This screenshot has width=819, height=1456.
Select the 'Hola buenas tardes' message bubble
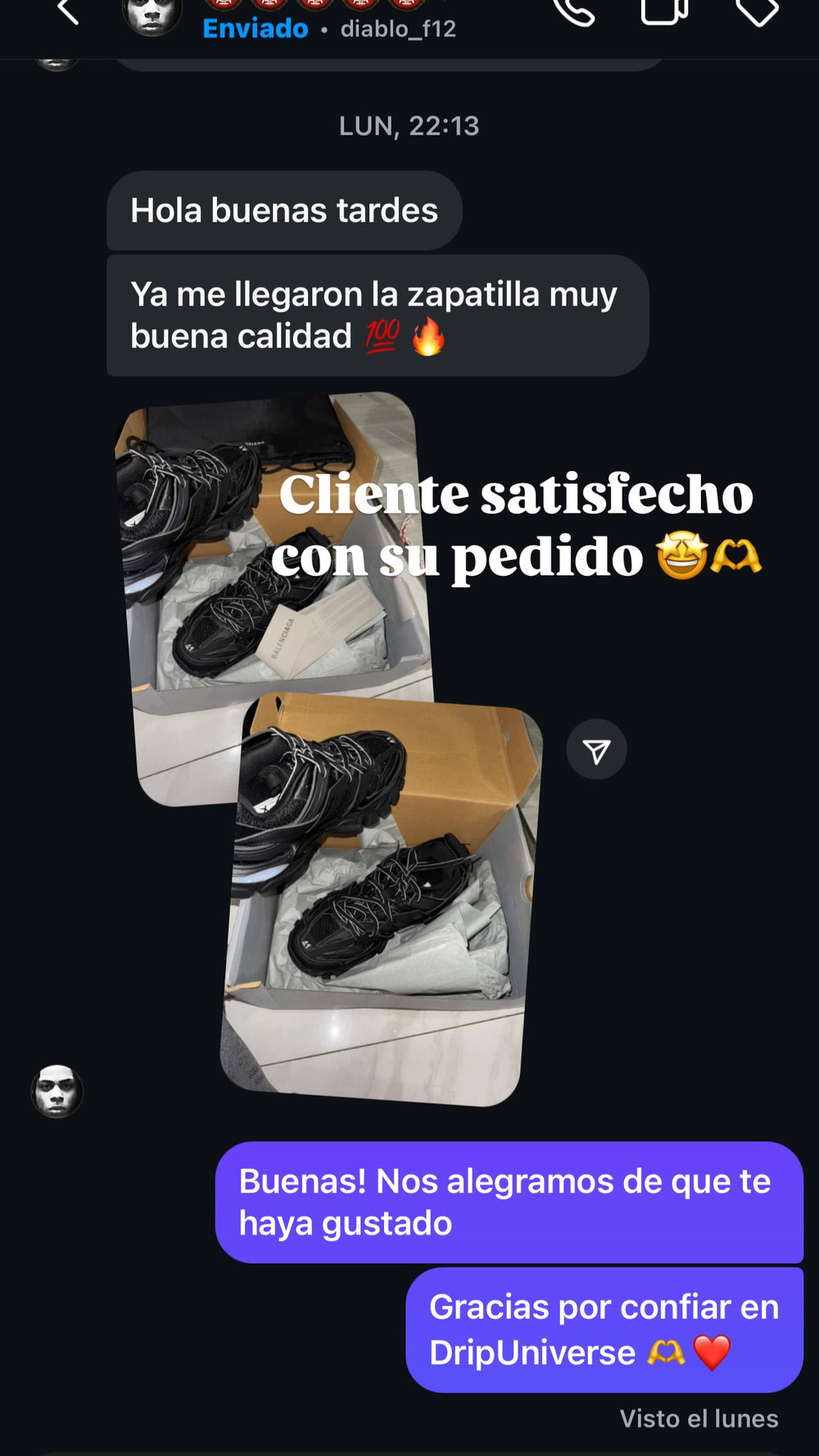click(x=283, y=210)
